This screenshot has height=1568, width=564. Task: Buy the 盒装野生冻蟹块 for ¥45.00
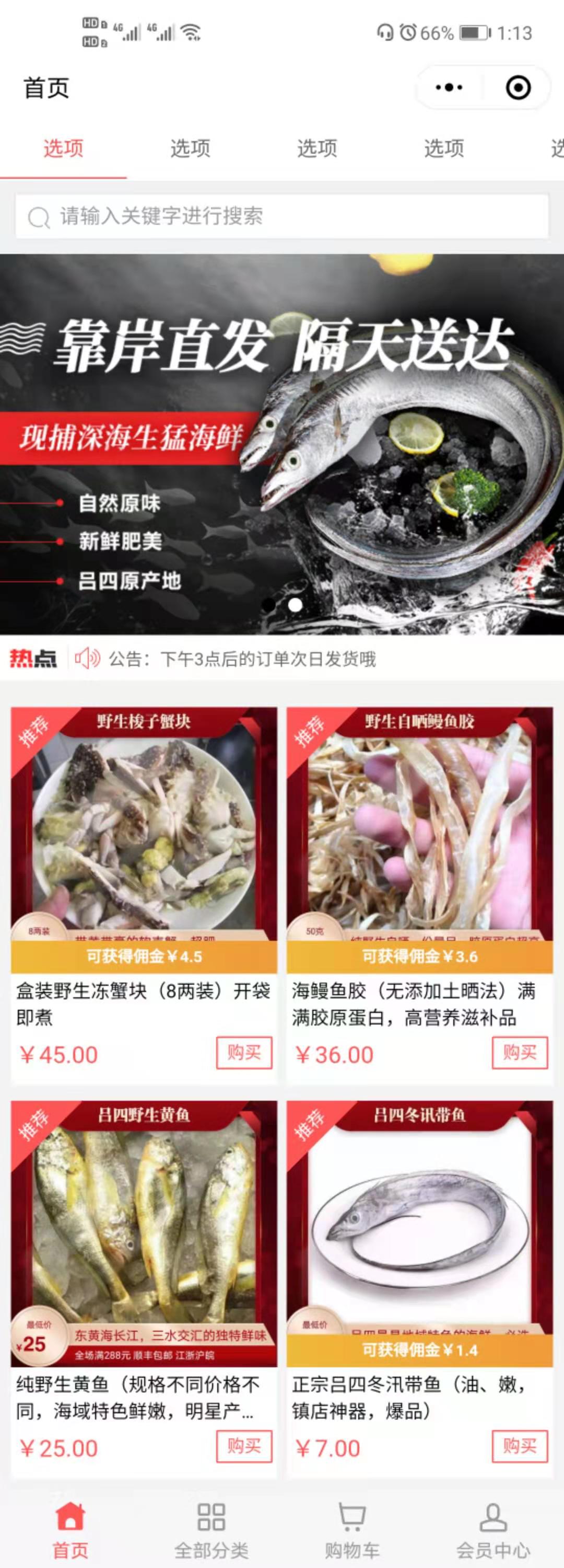244,1053
